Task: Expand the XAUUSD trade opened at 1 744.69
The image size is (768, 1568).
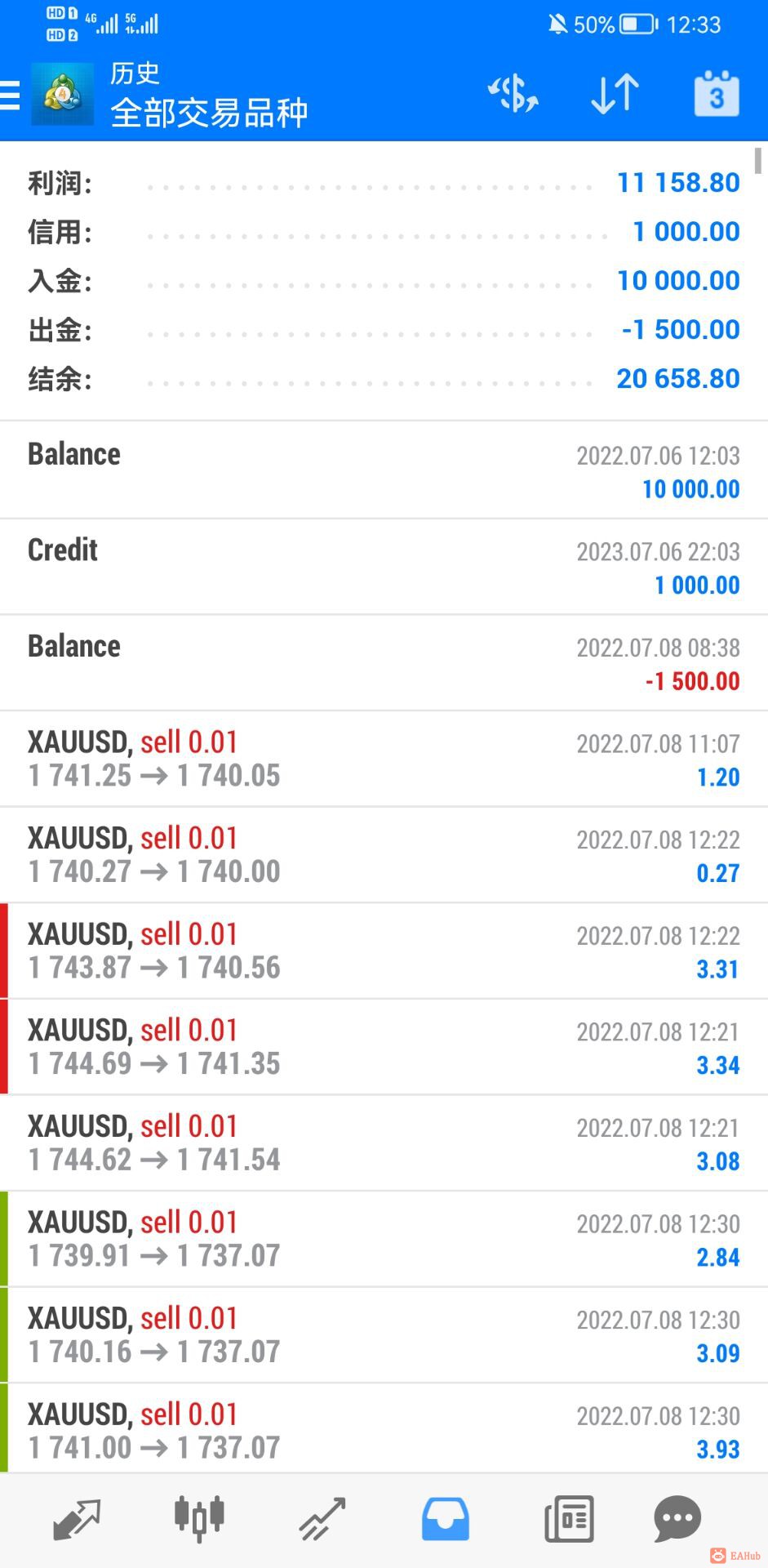Action: (x=384, y=1047)
